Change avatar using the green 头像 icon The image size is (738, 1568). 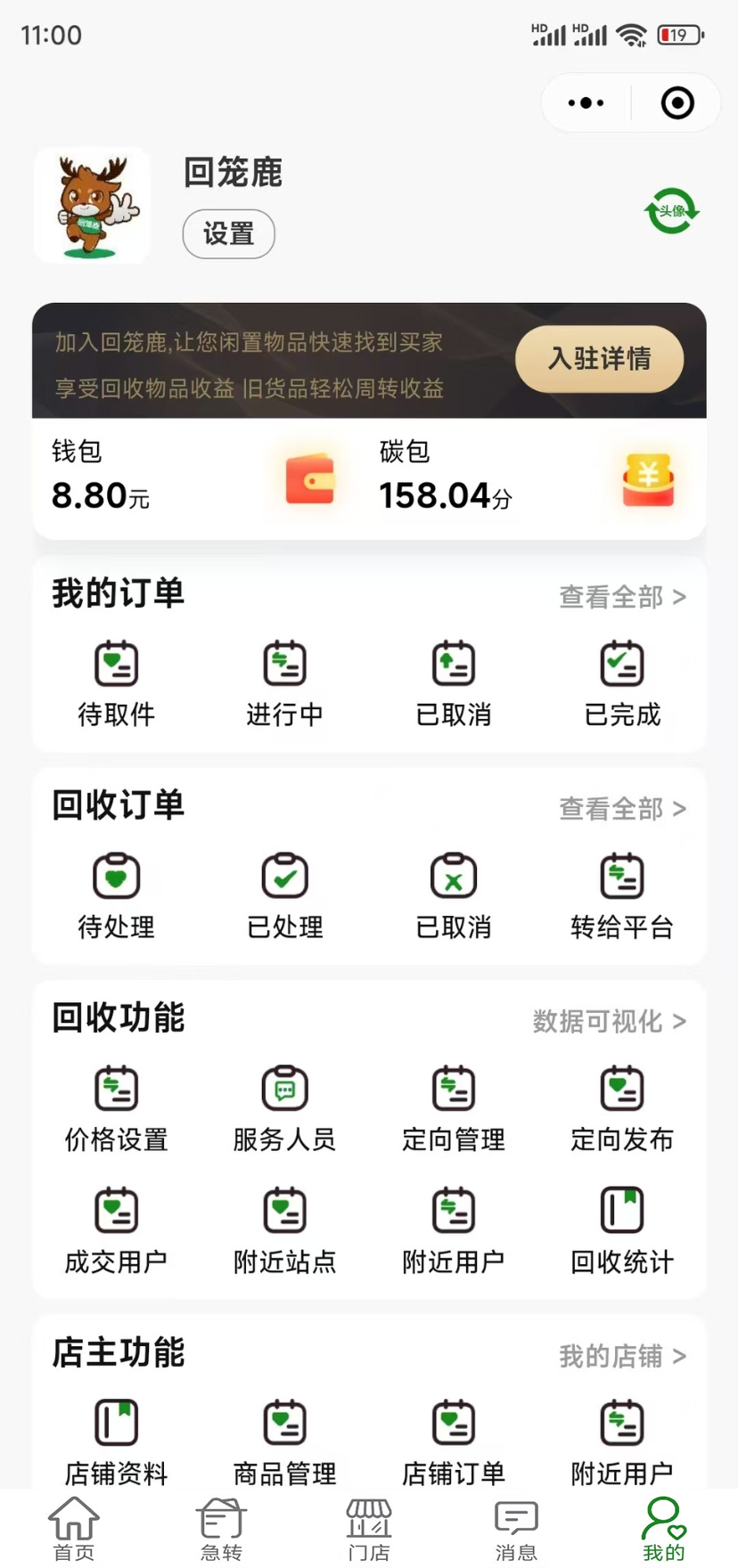click(671, 211)
